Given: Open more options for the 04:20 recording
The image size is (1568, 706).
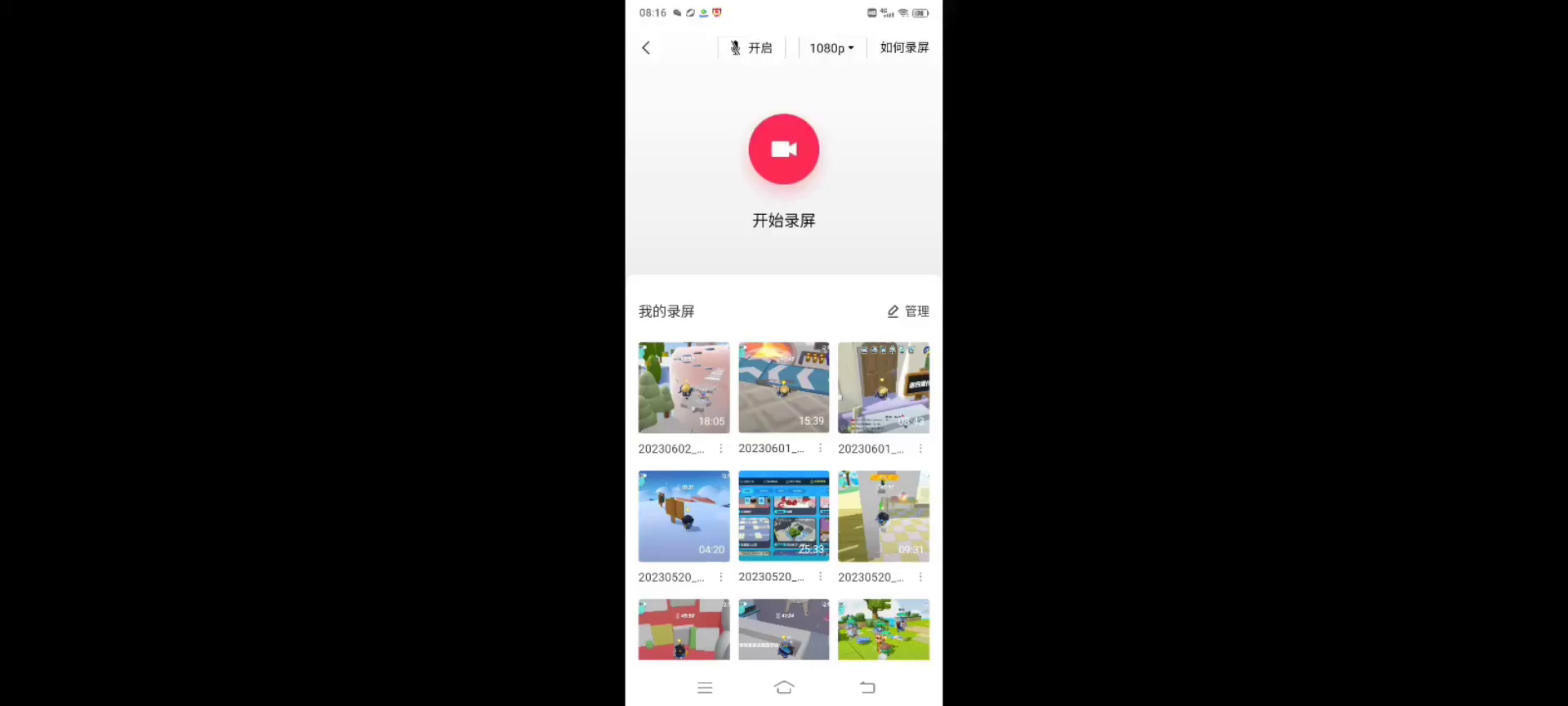Looking at the screenshot, I should [721, 577].
